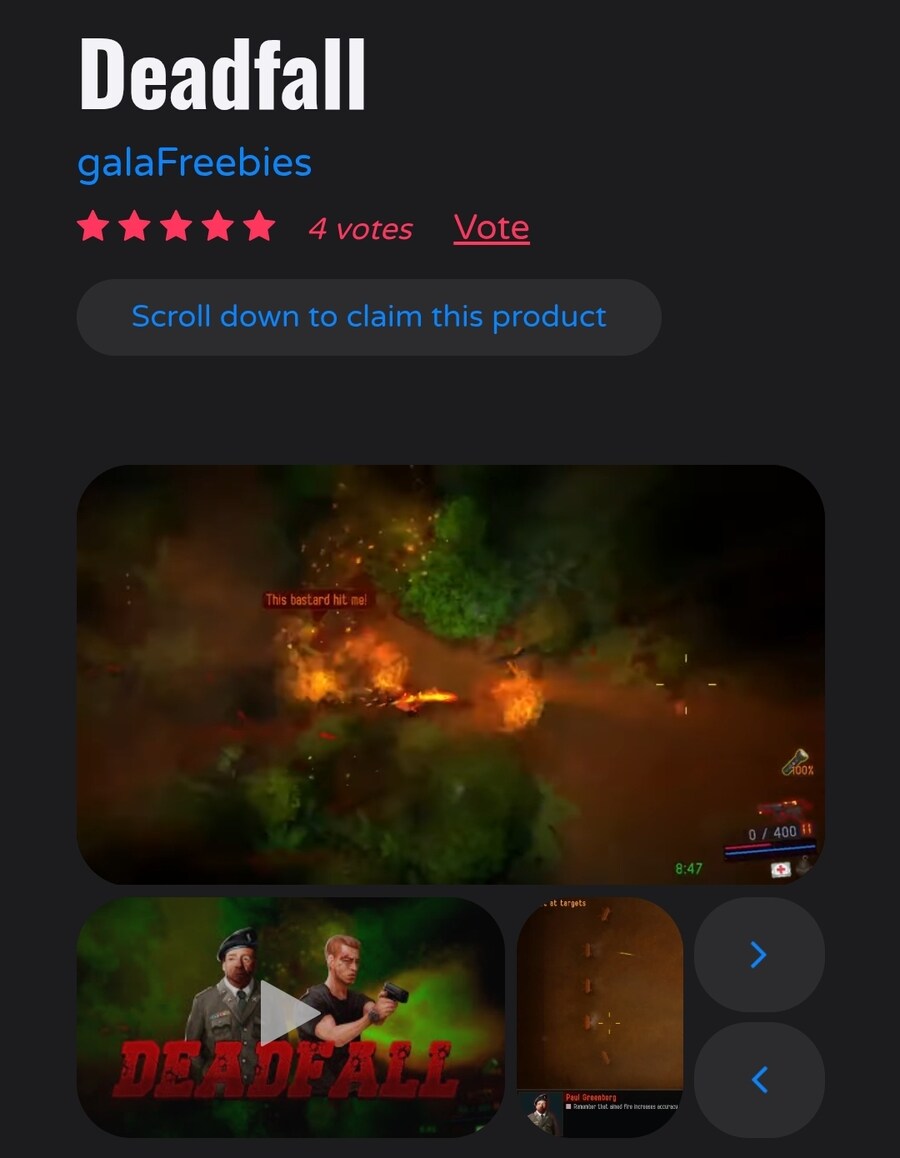This screenshot has width=900, height=1158.
Task: Select the shooting targets screenshot thumbnail
Action: tap(599, 1016)
